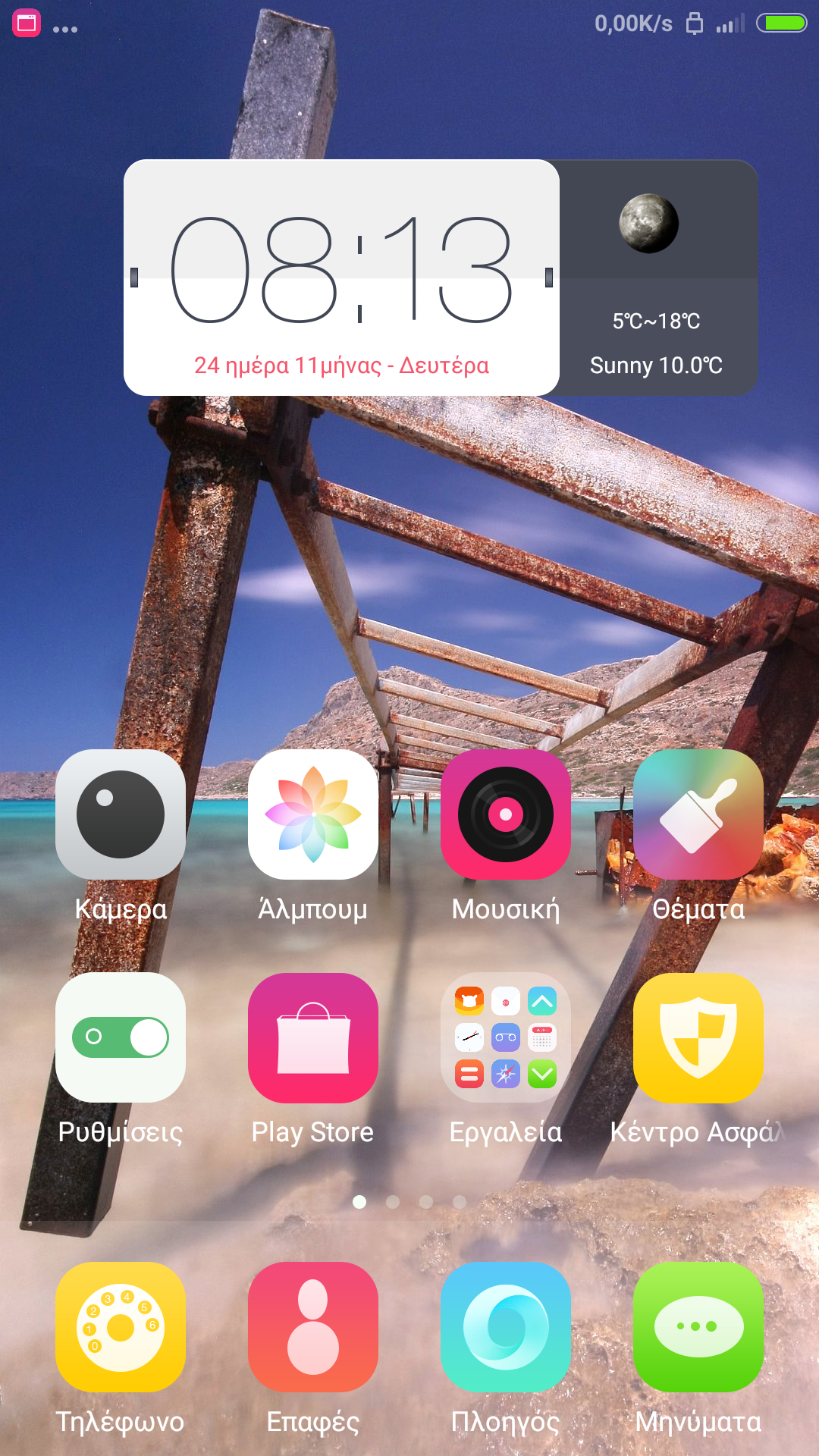Open Επαφές contacts
The height and width of the screenshot is (1456, 819).
313,1327
